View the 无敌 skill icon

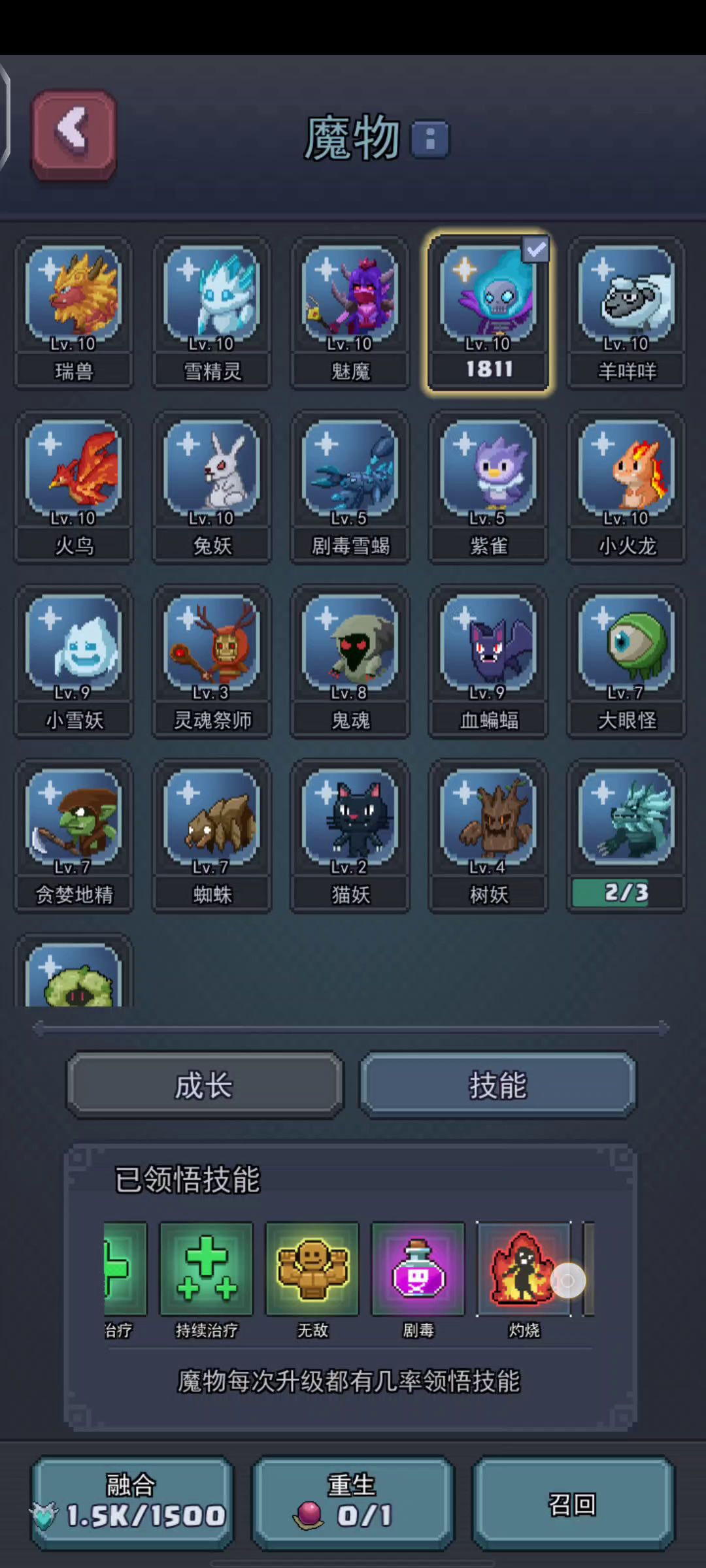[x=312, y=1269]
